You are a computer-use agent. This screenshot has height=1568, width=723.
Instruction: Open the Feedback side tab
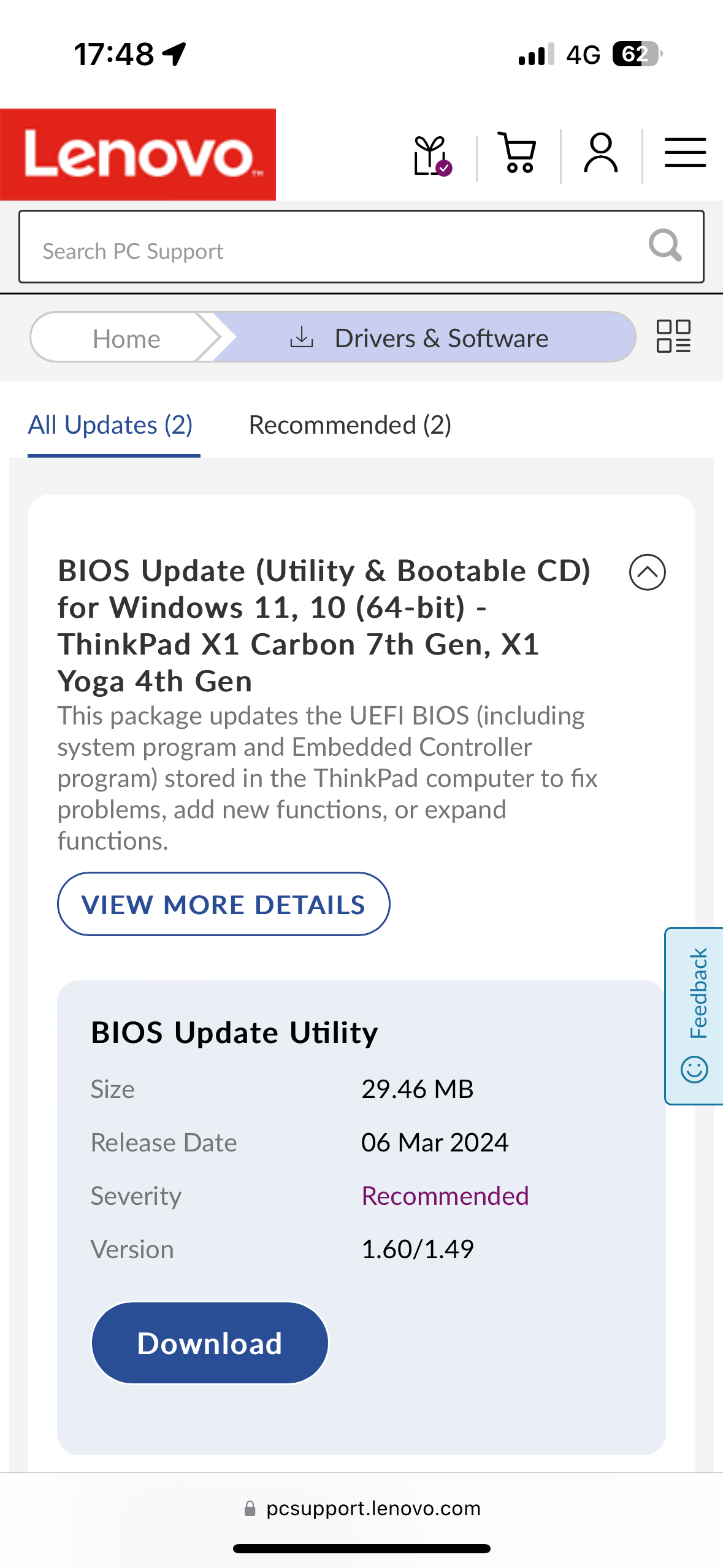(x=694, y=1016)
